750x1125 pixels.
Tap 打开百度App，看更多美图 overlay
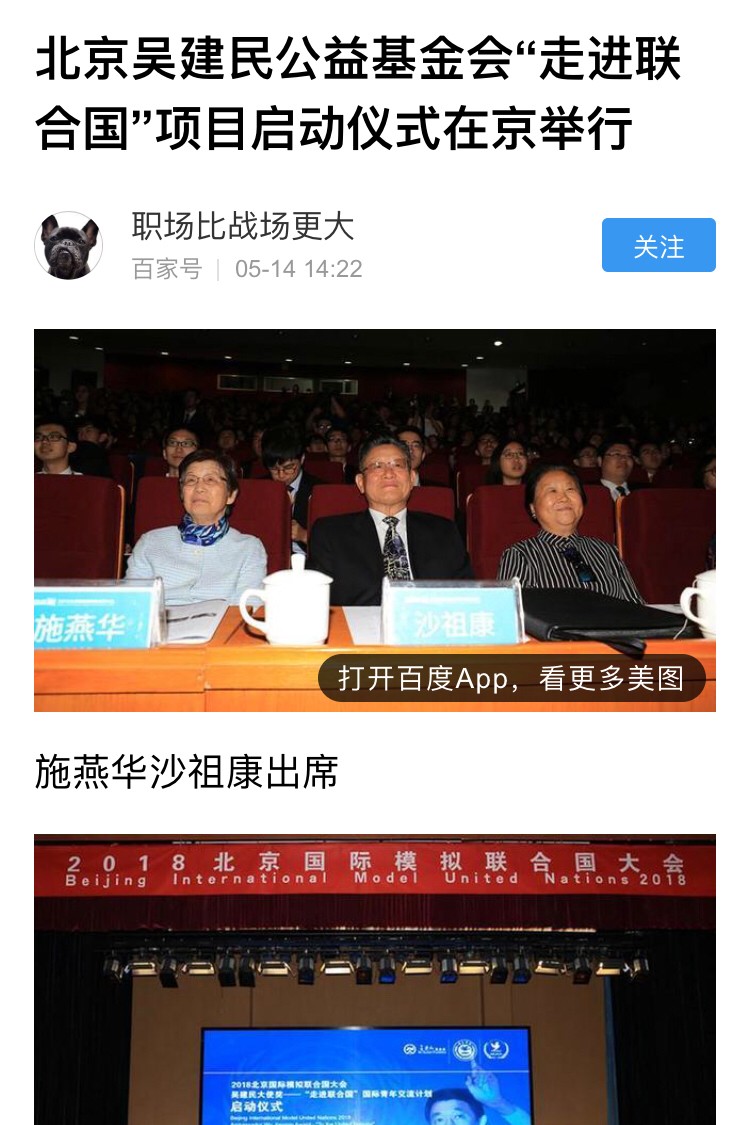pos(511,678)
